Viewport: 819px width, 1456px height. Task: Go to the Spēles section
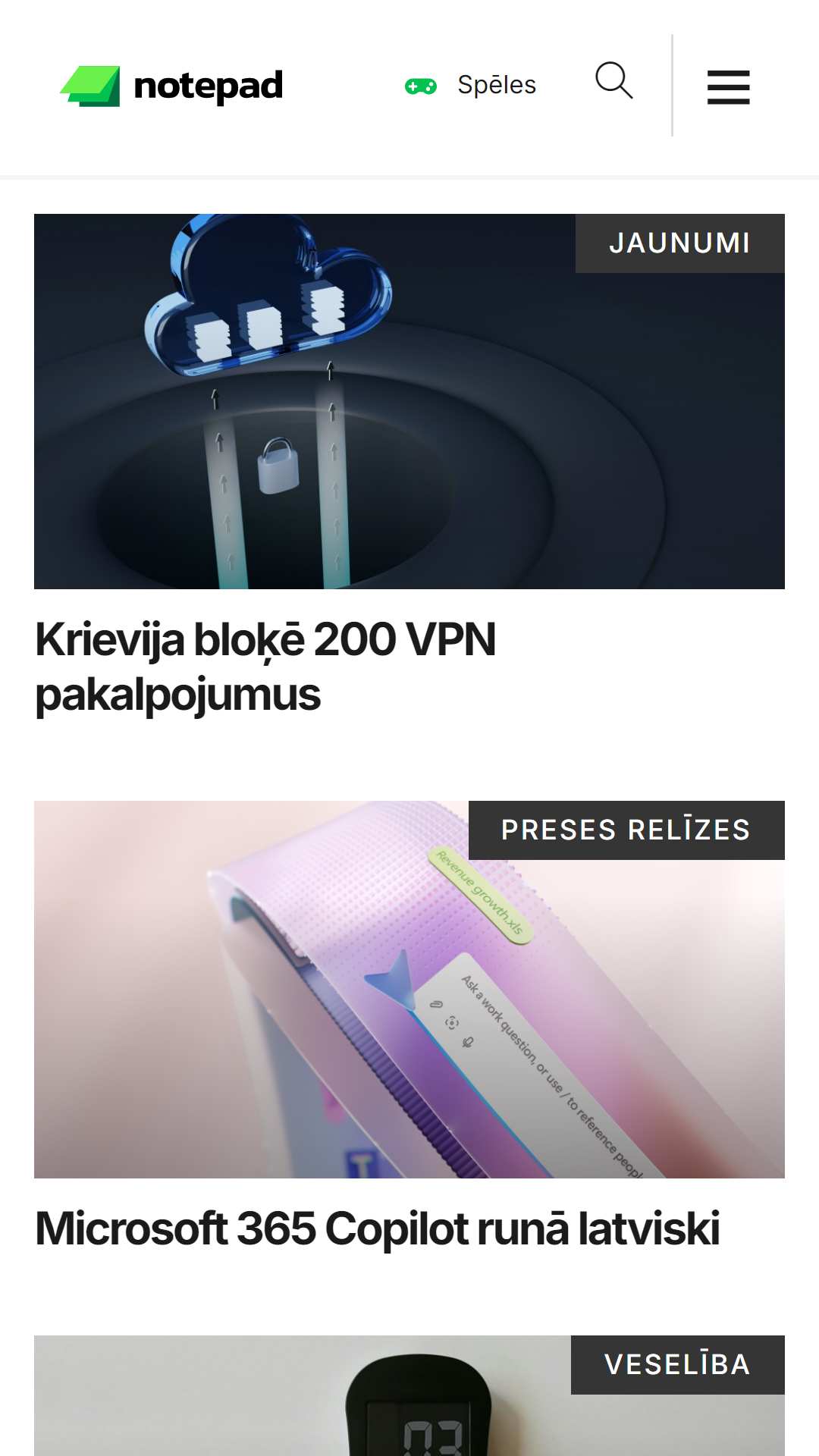(470, 85)
